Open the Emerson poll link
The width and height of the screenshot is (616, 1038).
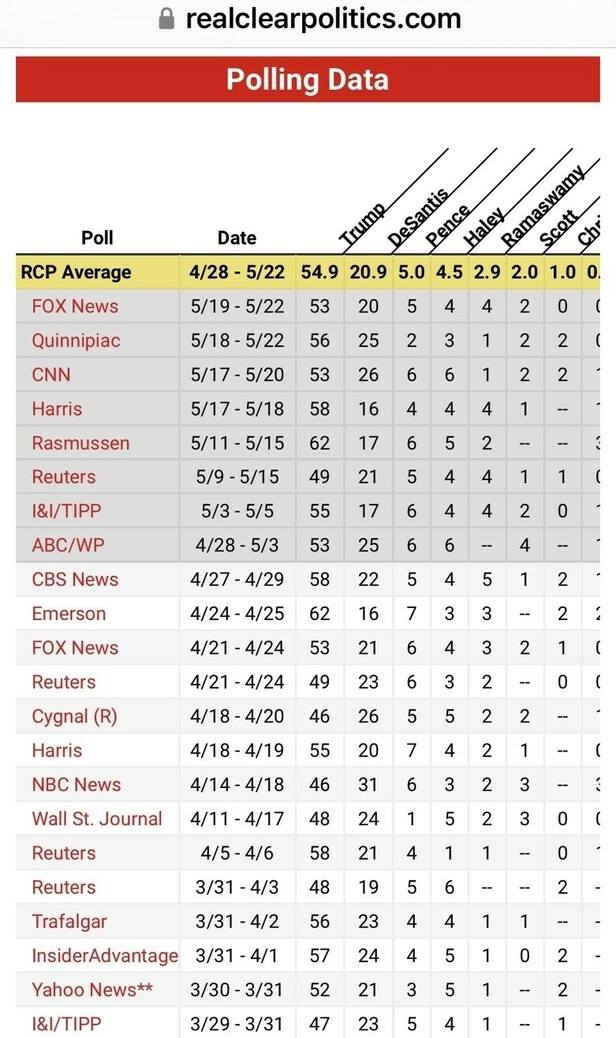[x=69, y=614]
